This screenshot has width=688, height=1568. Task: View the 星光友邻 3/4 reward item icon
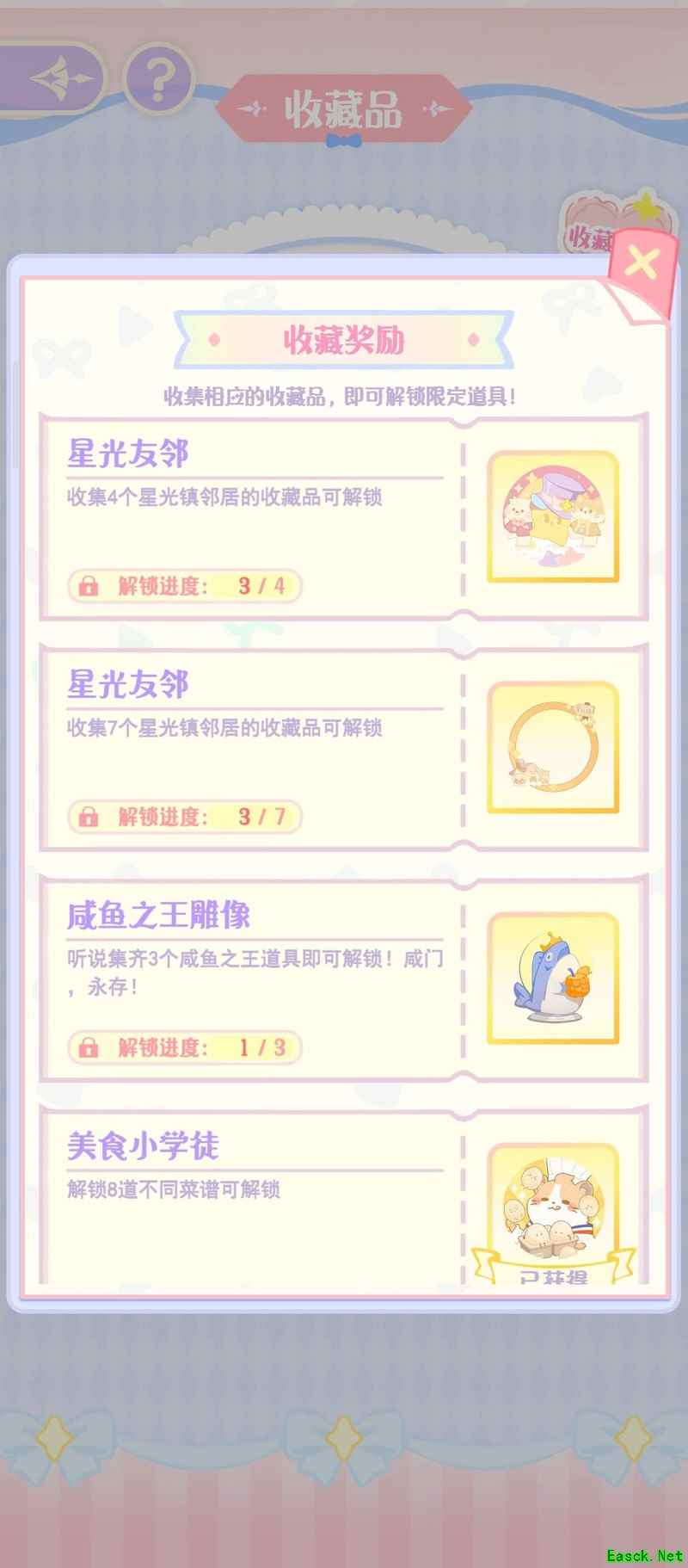click(x=553, y=517)
